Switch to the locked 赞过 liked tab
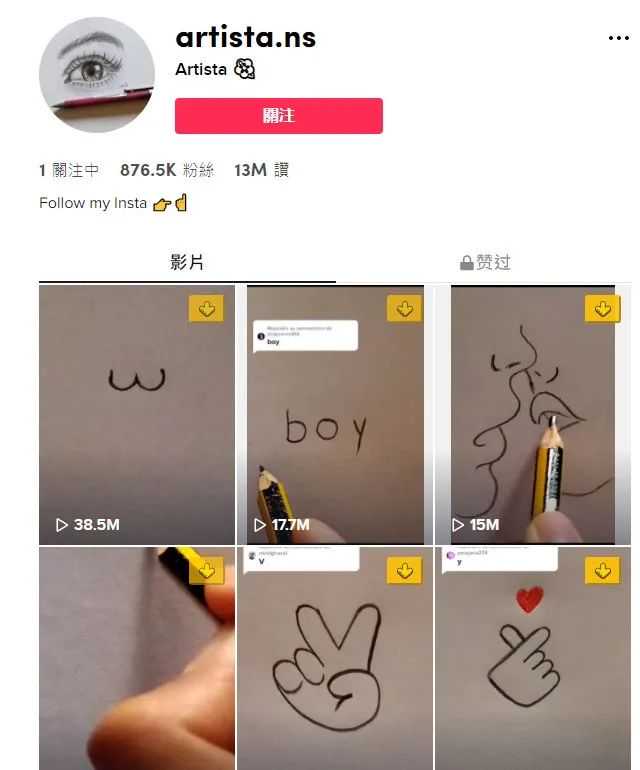640x770 pixels. (485, 262)
